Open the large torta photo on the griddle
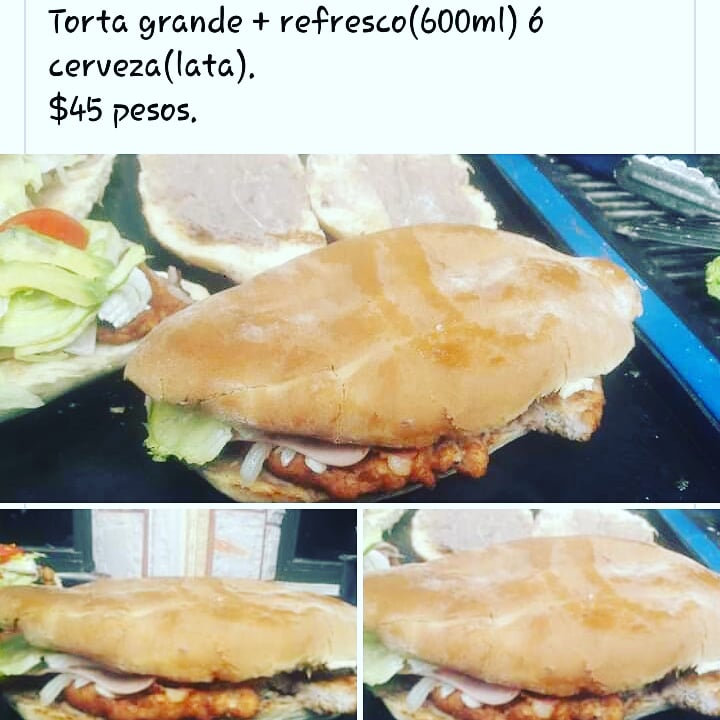This screenshot has height=720, width=720. (360, 328)
